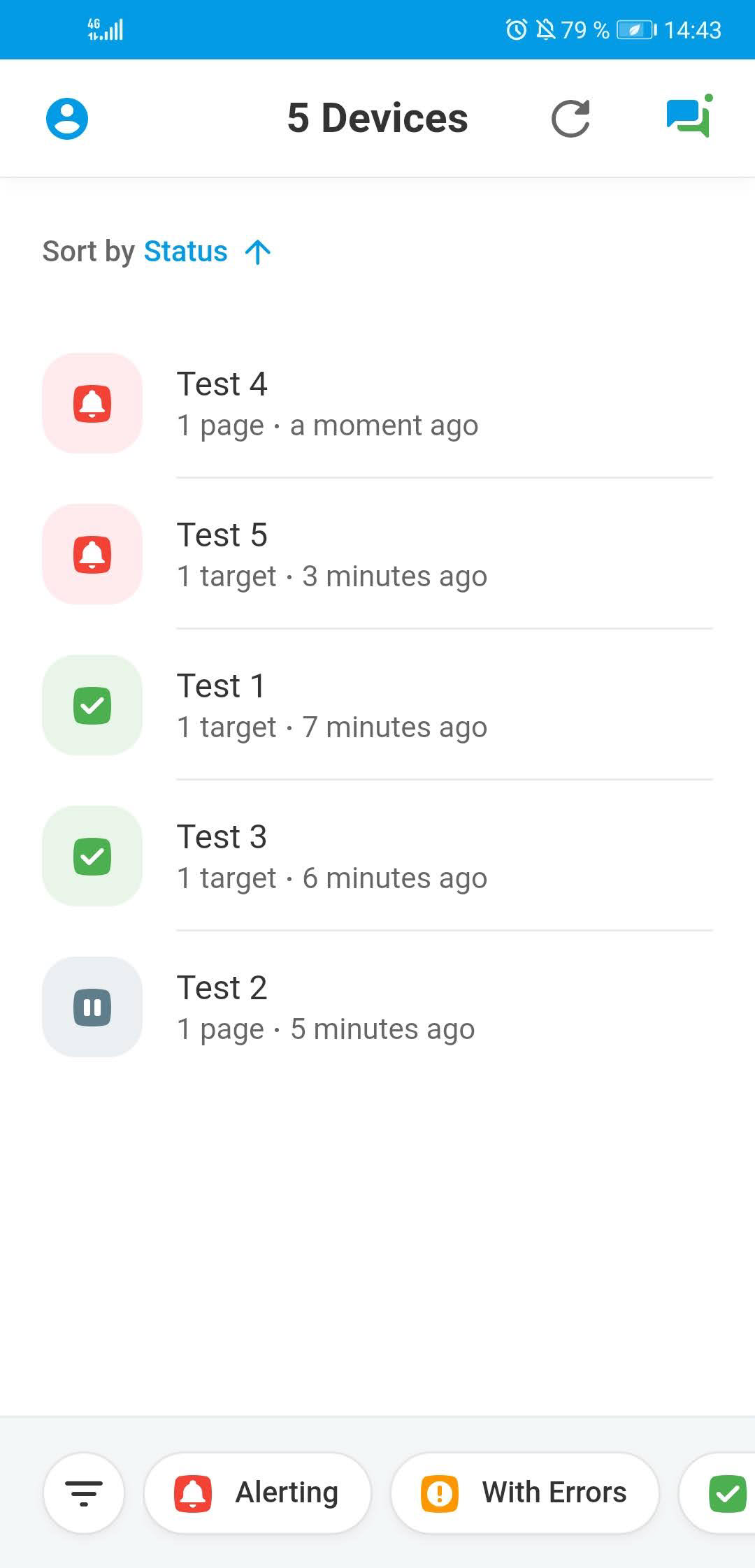The height and width of the screenshot is (1568, 755).
Task: Open the Test 4 device
Action: coord(377,403)
